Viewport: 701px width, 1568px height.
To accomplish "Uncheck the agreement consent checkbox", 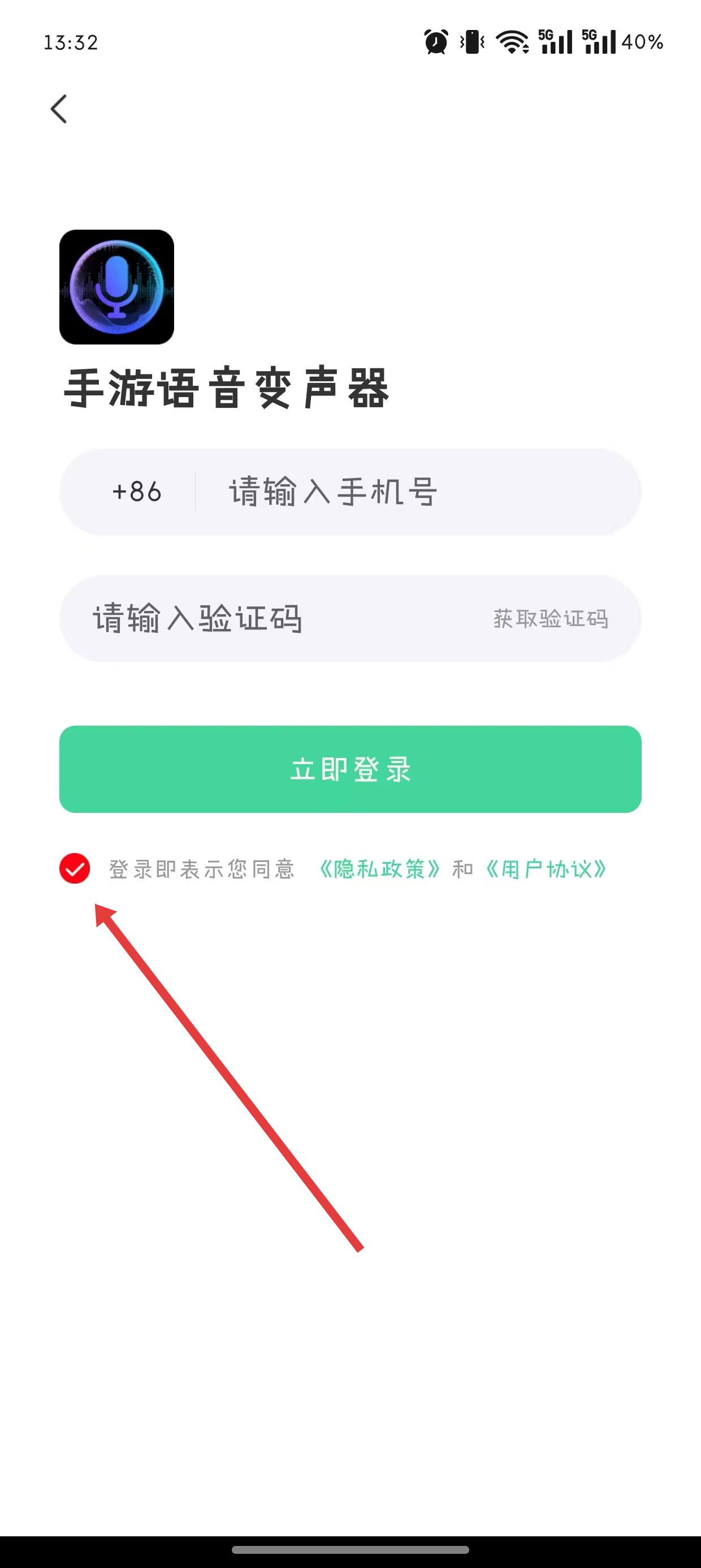I will click(x=75, y=869).
